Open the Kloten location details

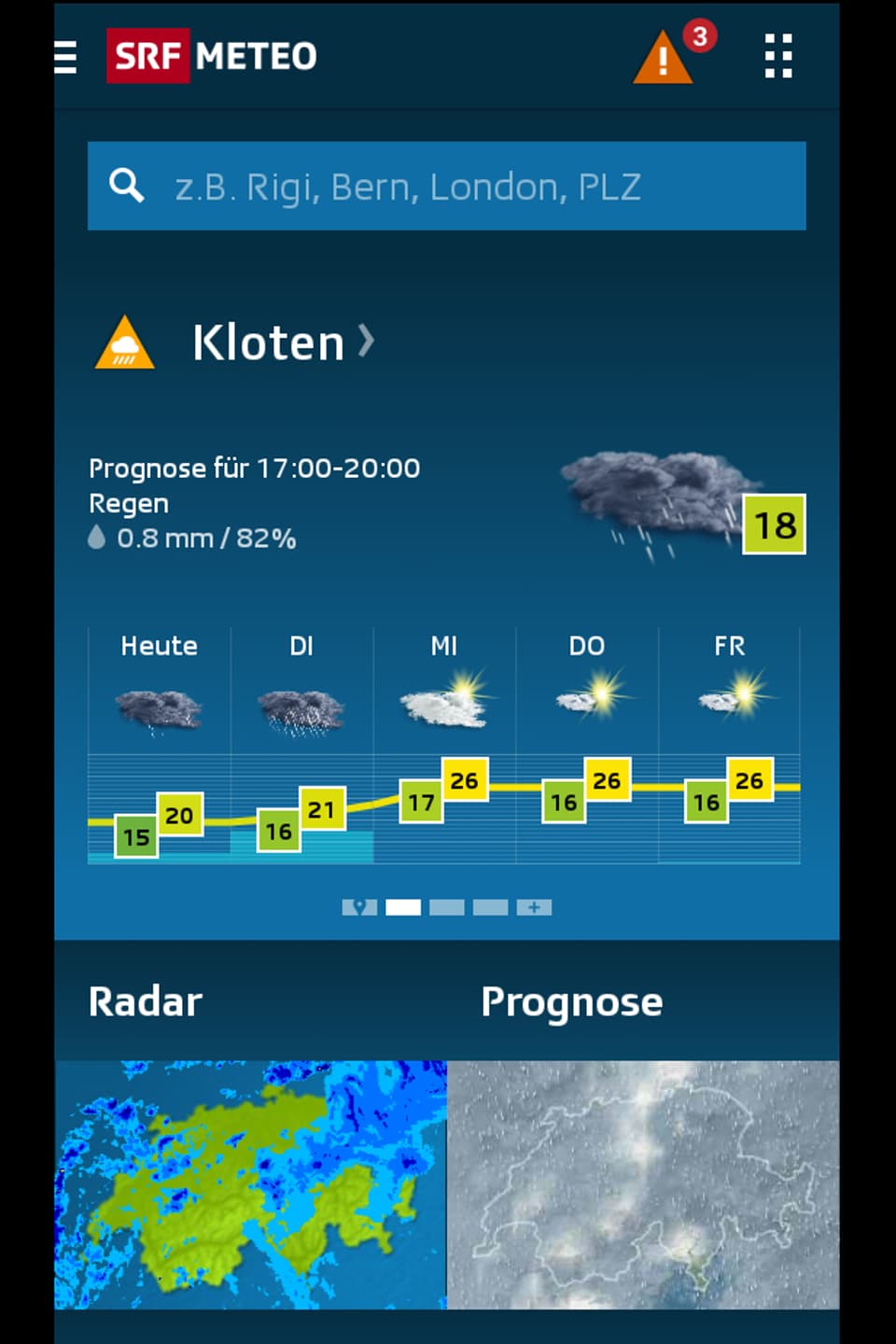[x=268, y=342]
